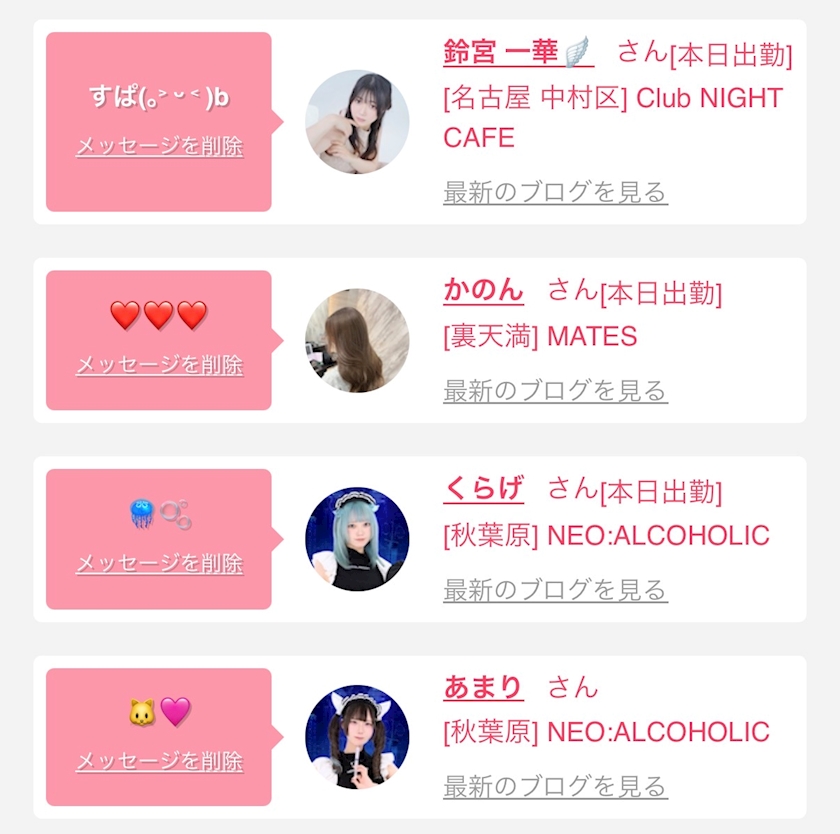
Task: Delete the message sent to 鈴宮 一華
Action: [159, 146]
